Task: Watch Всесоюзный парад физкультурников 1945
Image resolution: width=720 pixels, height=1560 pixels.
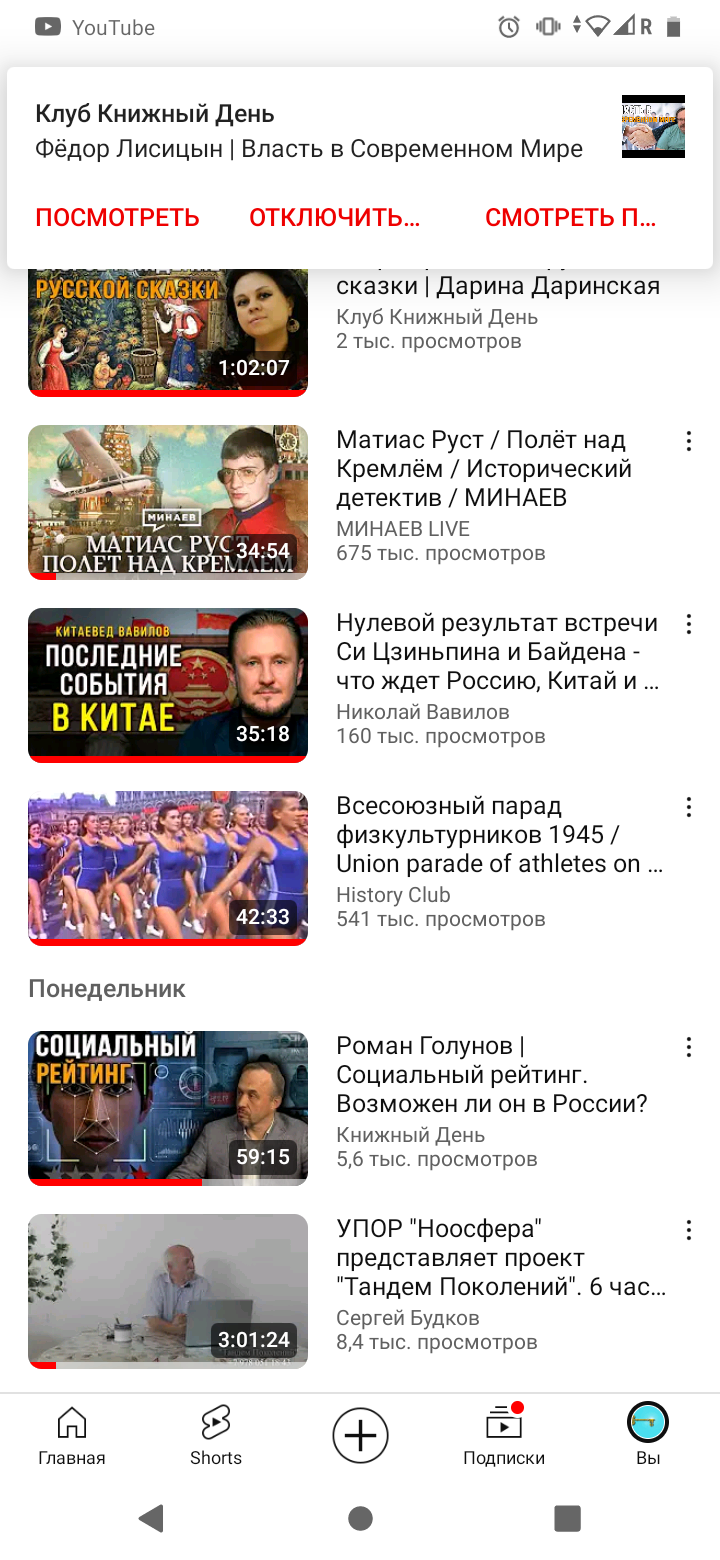Action: coord(168,868)
